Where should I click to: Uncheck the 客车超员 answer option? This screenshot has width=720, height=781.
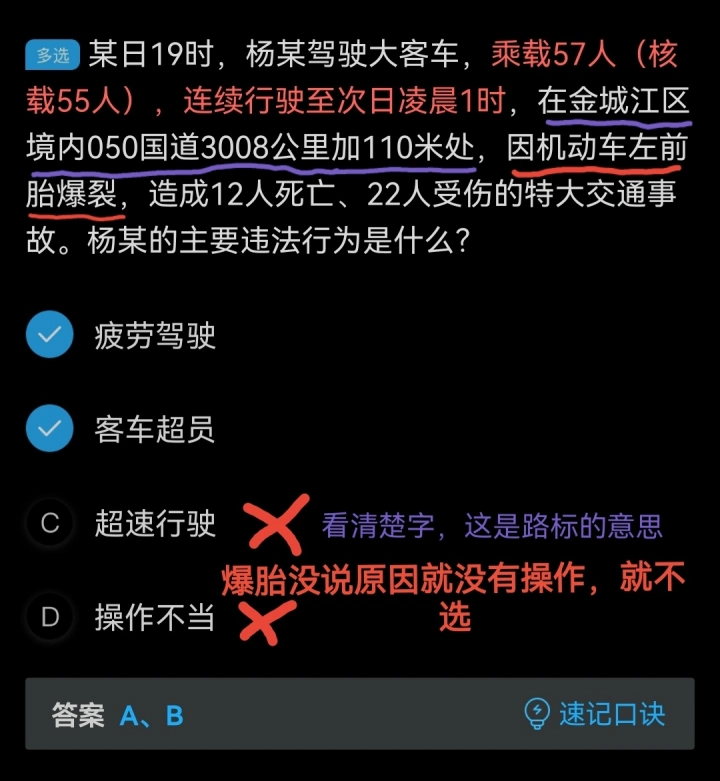click(49, 429)
